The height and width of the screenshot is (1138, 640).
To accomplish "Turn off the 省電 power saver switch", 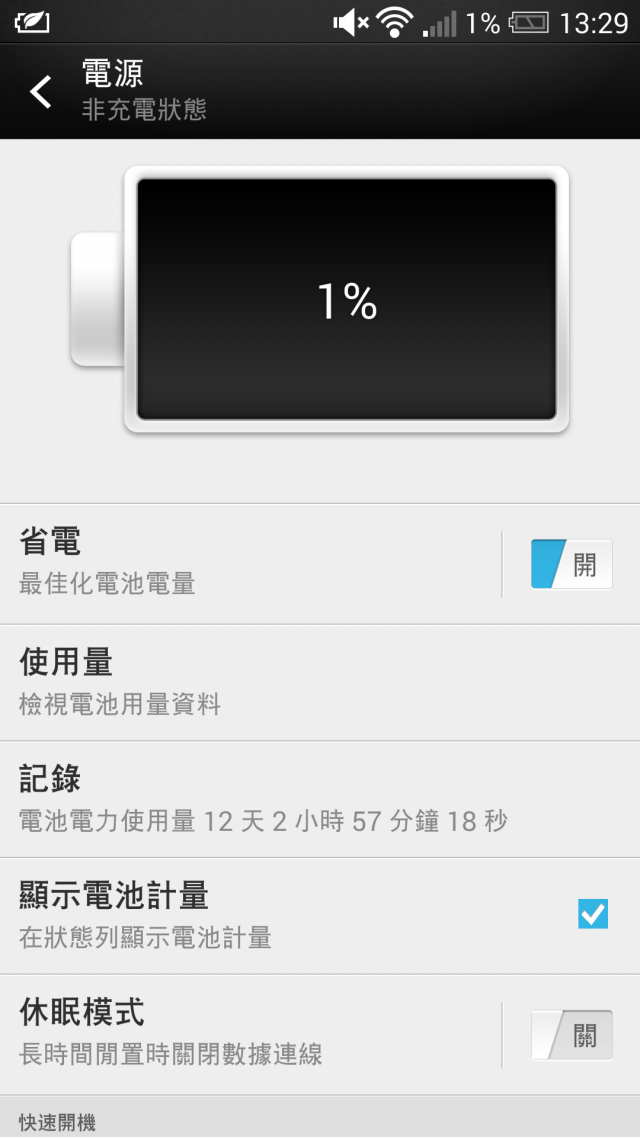I will click(571, 564).
